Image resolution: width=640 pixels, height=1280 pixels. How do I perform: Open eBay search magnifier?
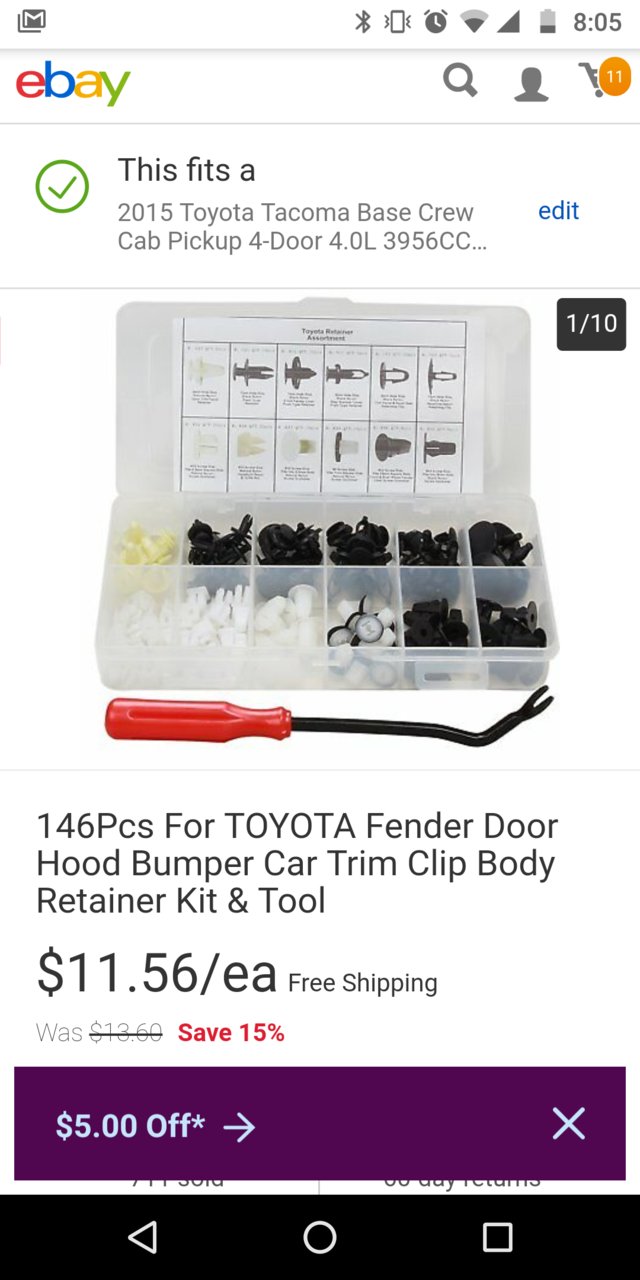click(x=460, y=80)
